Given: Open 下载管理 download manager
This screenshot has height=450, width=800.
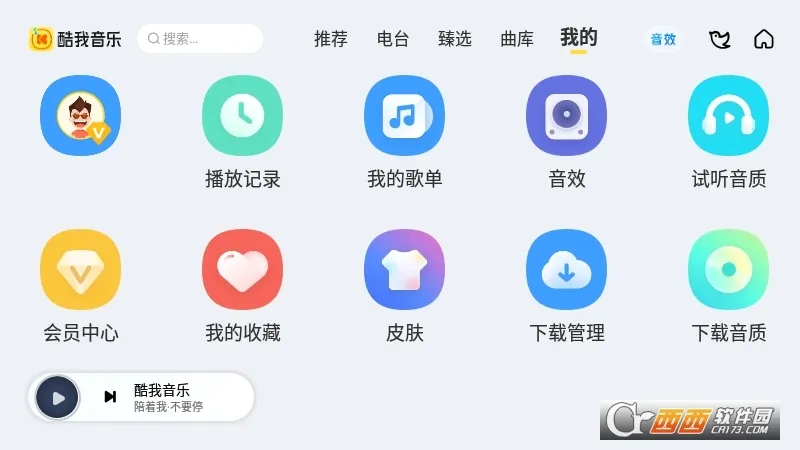Looking at the screenshot, I should (566, 270).
